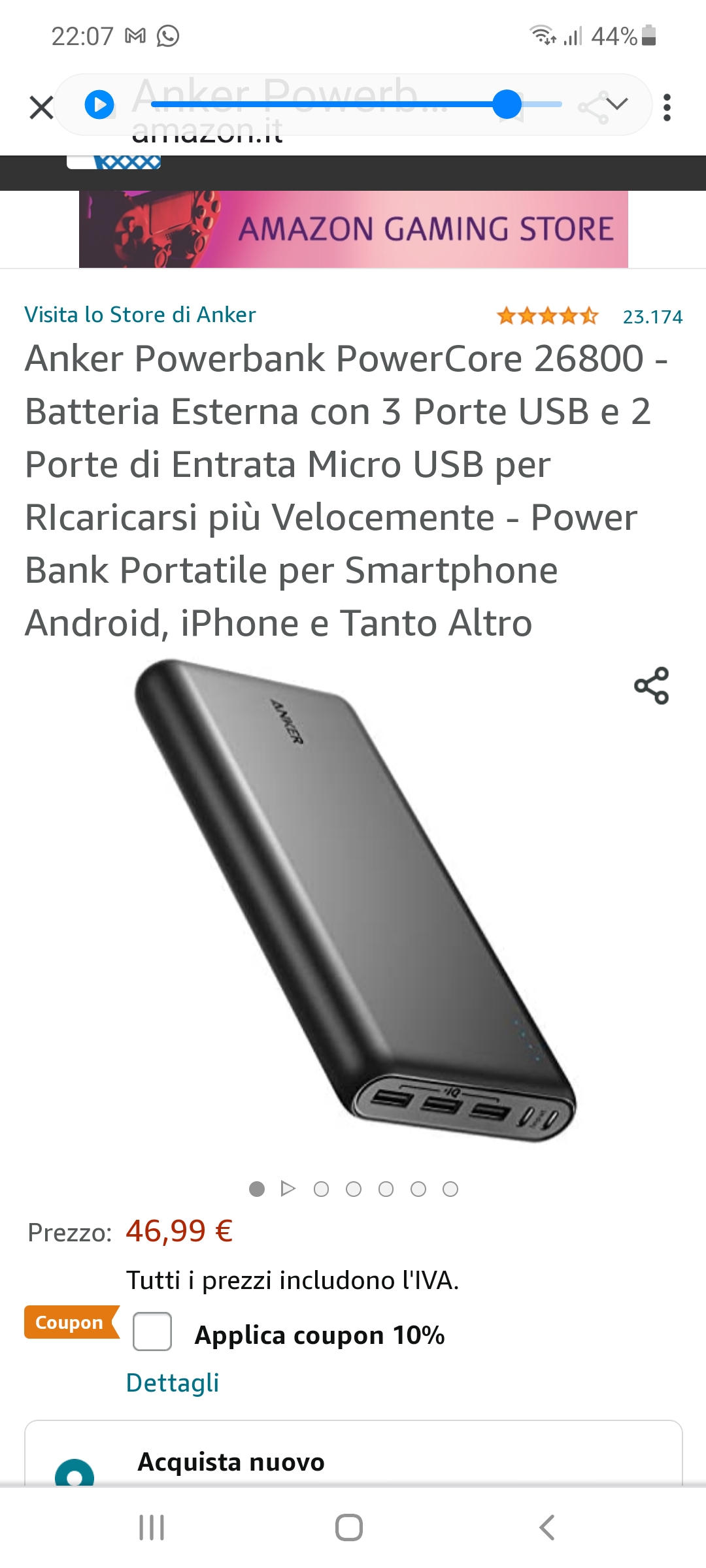Tap the blue play button in toolbar
This screenshot has width=706, height=1568.
(99, 105)
